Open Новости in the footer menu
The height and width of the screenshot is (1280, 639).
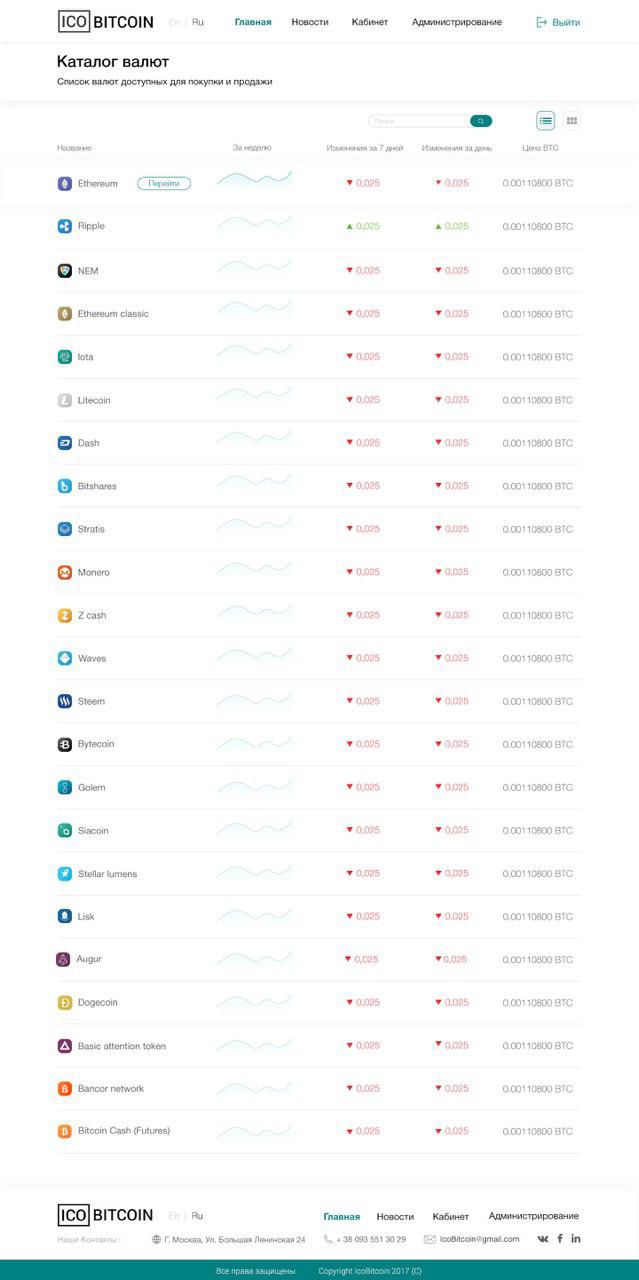[x=395, y=1216]
